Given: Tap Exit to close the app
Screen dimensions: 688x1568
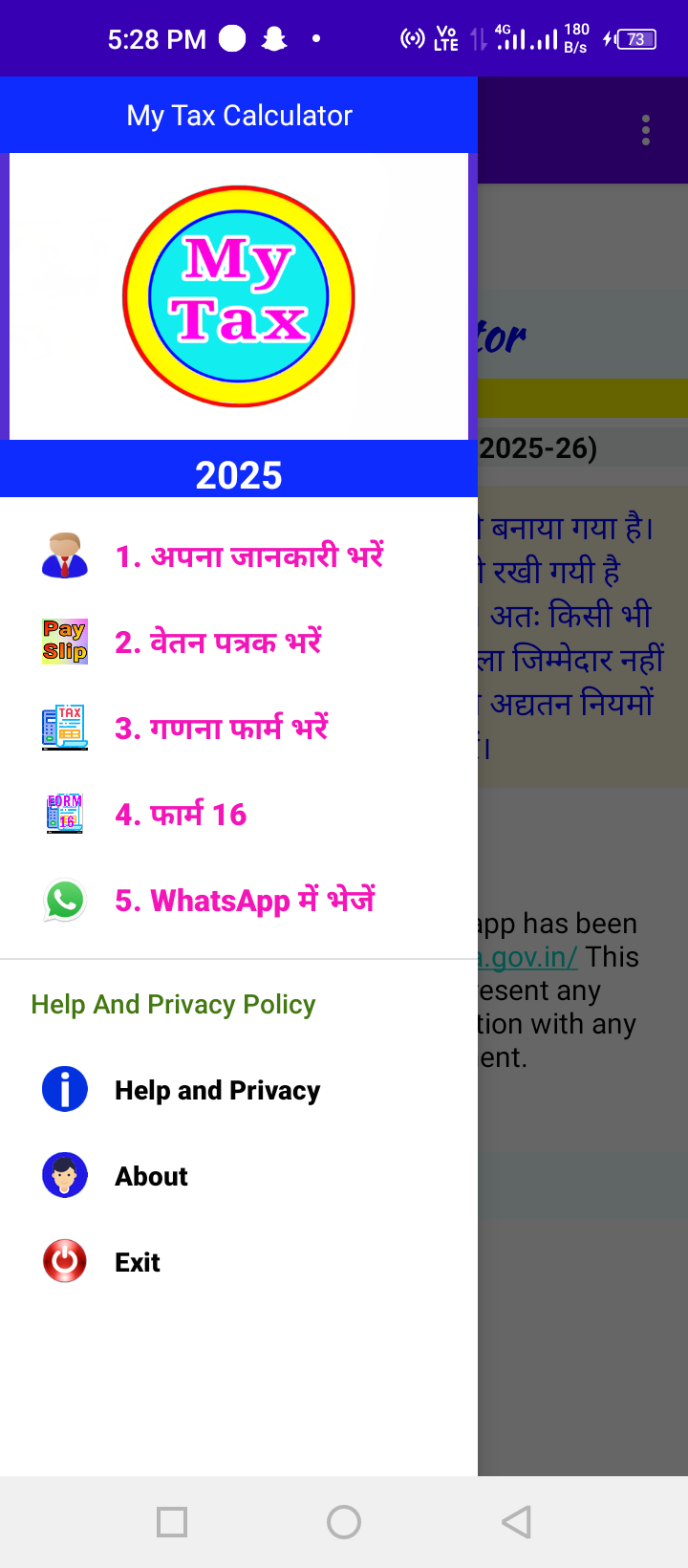Looking at the screenshot, I should (x=138, y=1262).
